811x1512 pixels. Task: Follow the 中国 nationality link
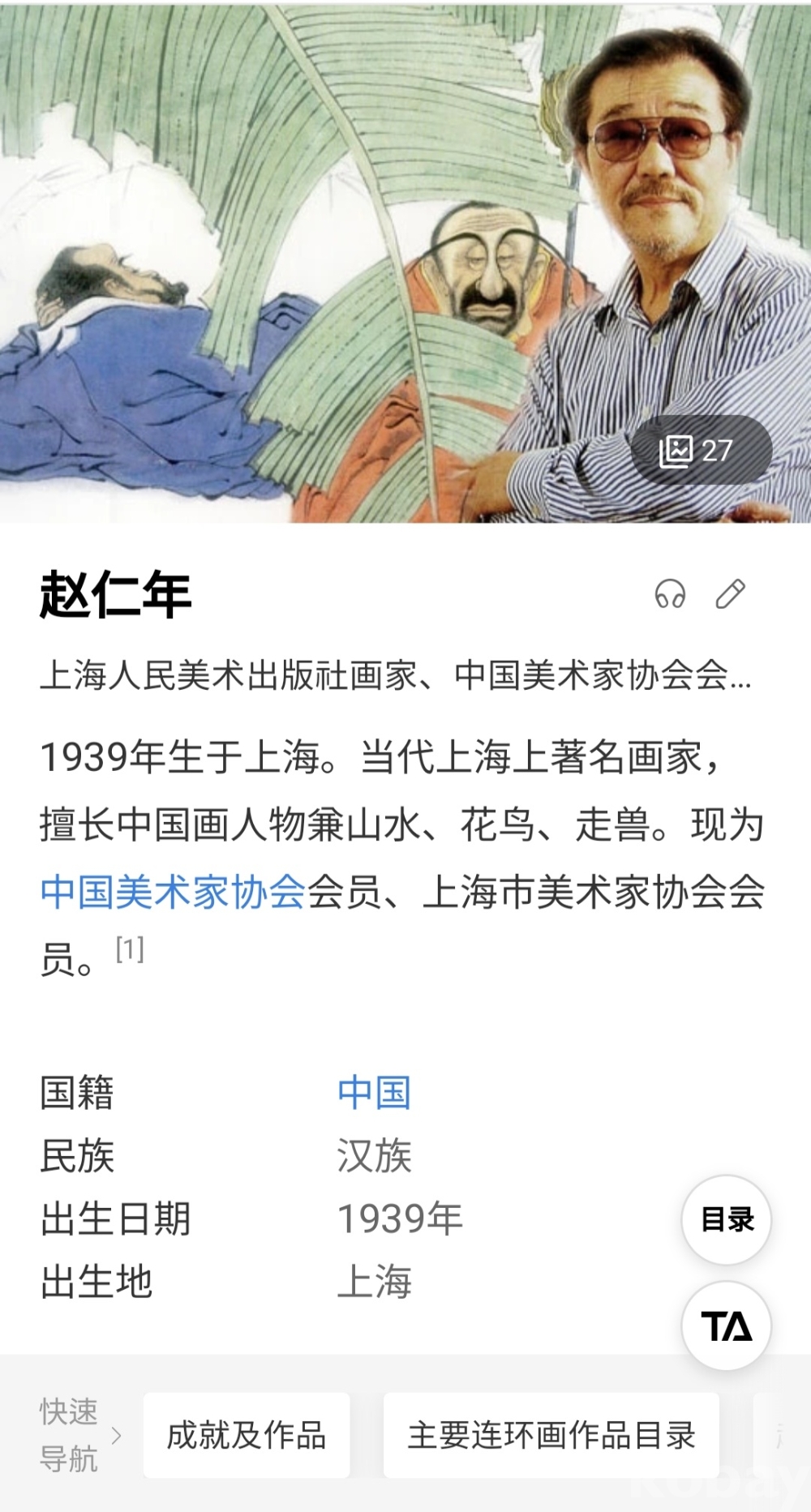374,1092
